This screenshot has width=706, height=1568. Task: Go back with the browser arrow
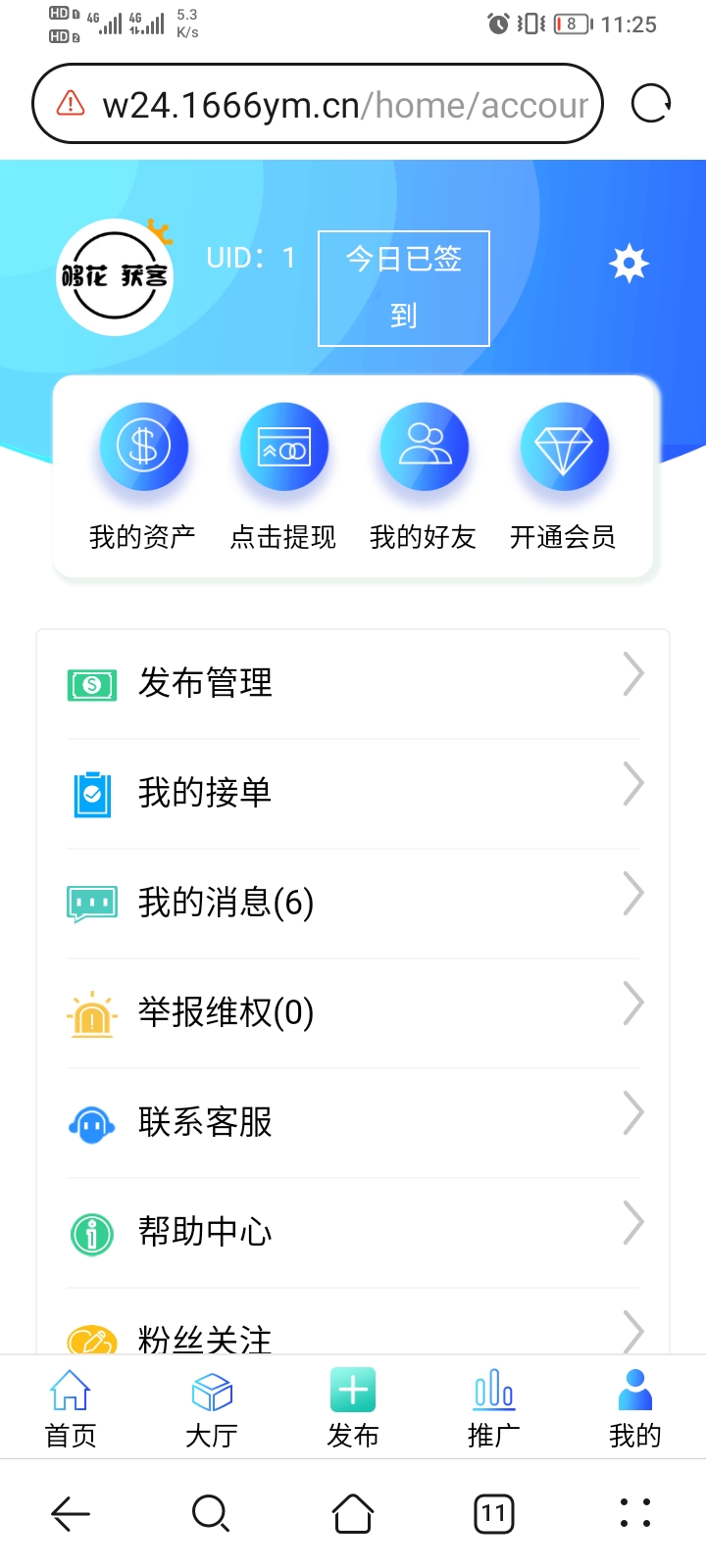(71, 1514)
